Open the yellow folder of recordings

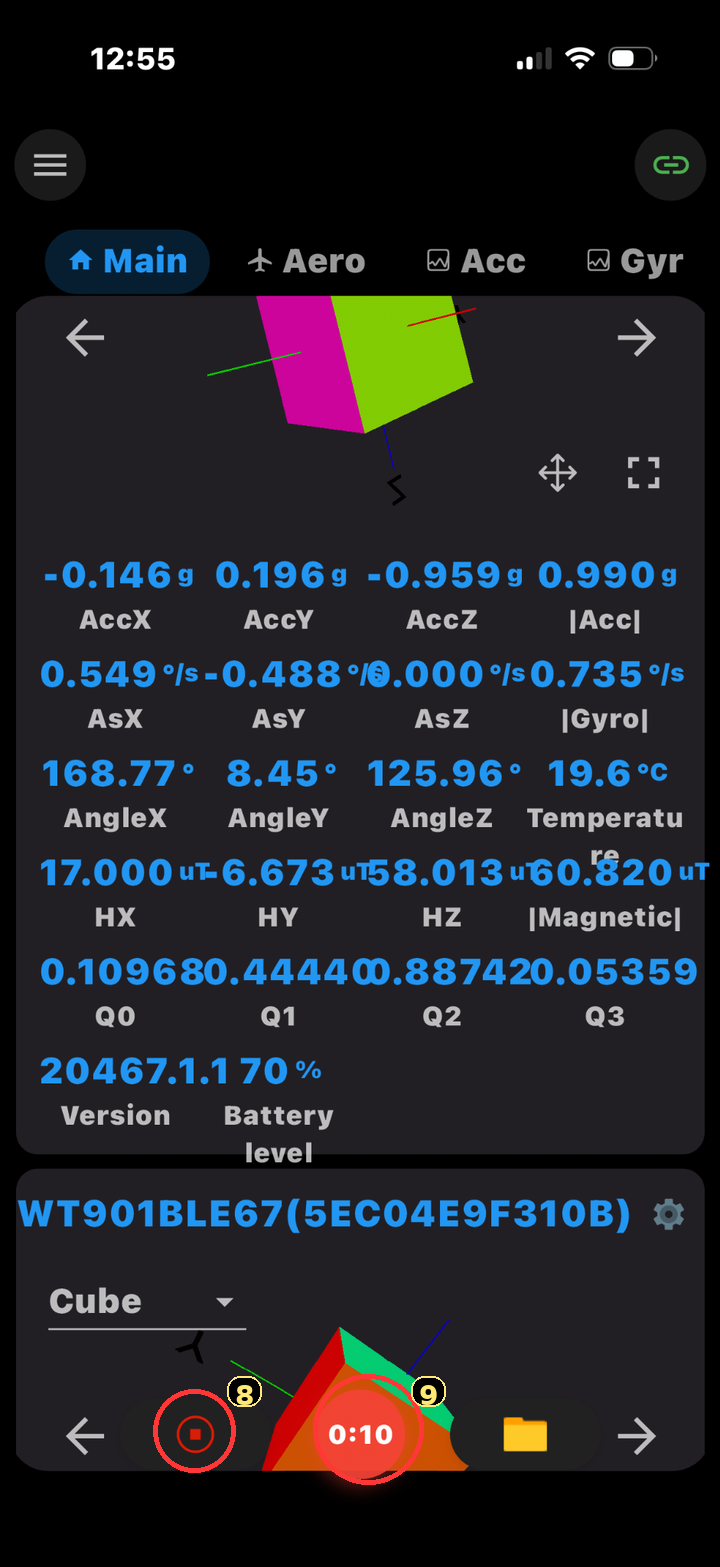pyautogui.click(x=525, y=1435)
